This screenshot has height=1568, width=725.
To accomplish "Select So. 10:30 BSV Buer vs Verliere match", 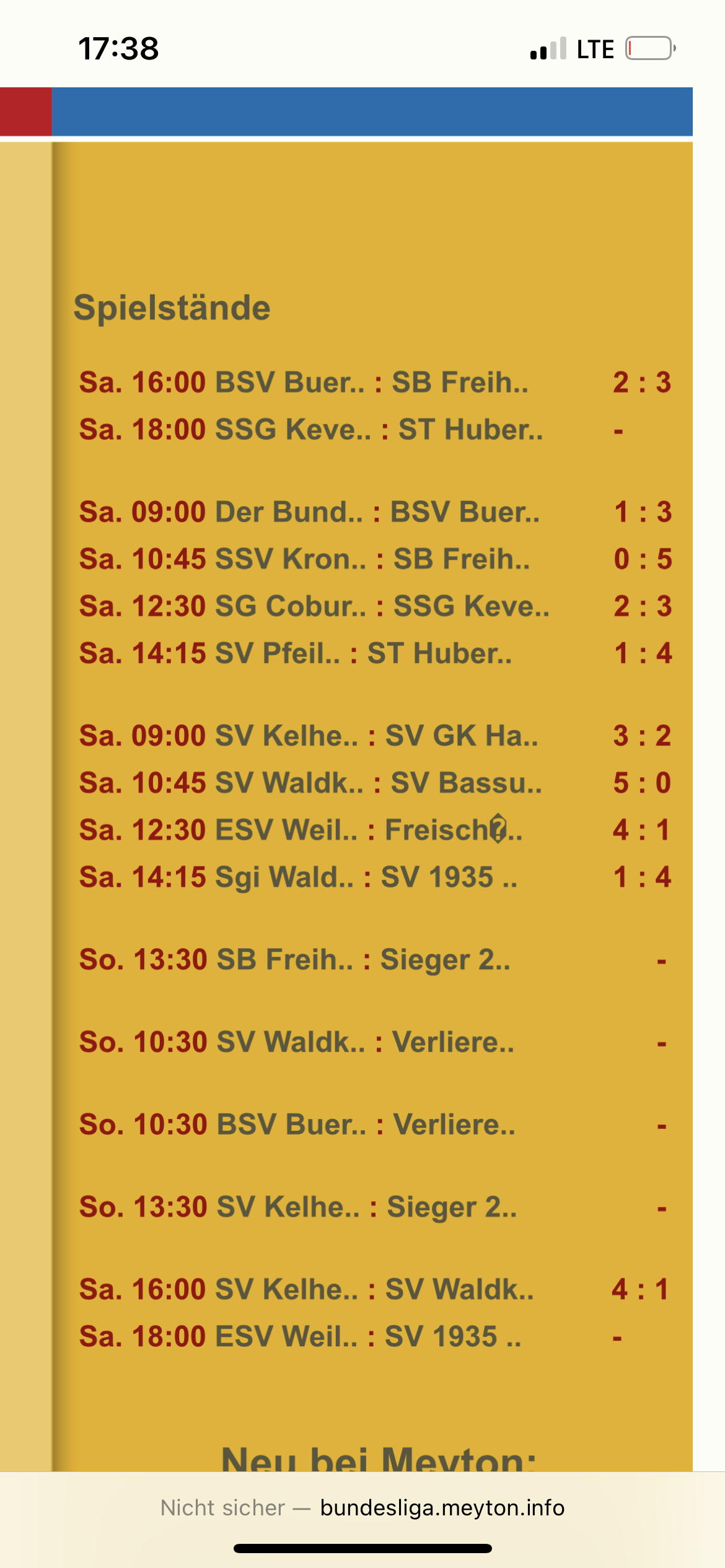I will 297,1125.
